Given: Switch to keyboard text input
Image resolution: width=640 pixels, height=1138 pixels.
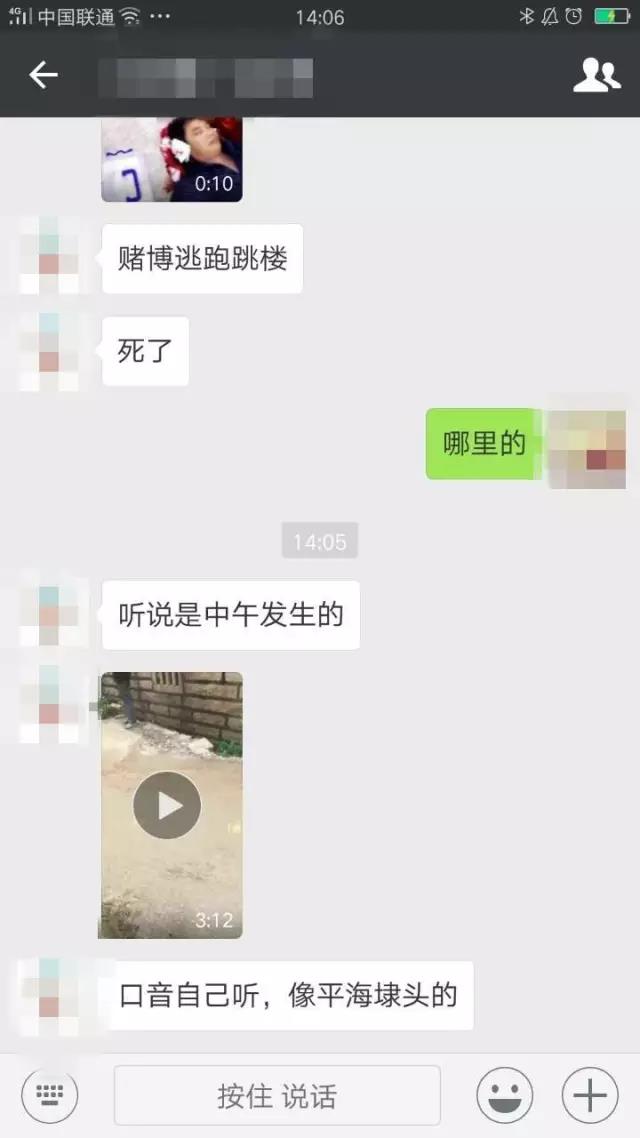Looking at the screenshot, I should (x=50, y=1095).
